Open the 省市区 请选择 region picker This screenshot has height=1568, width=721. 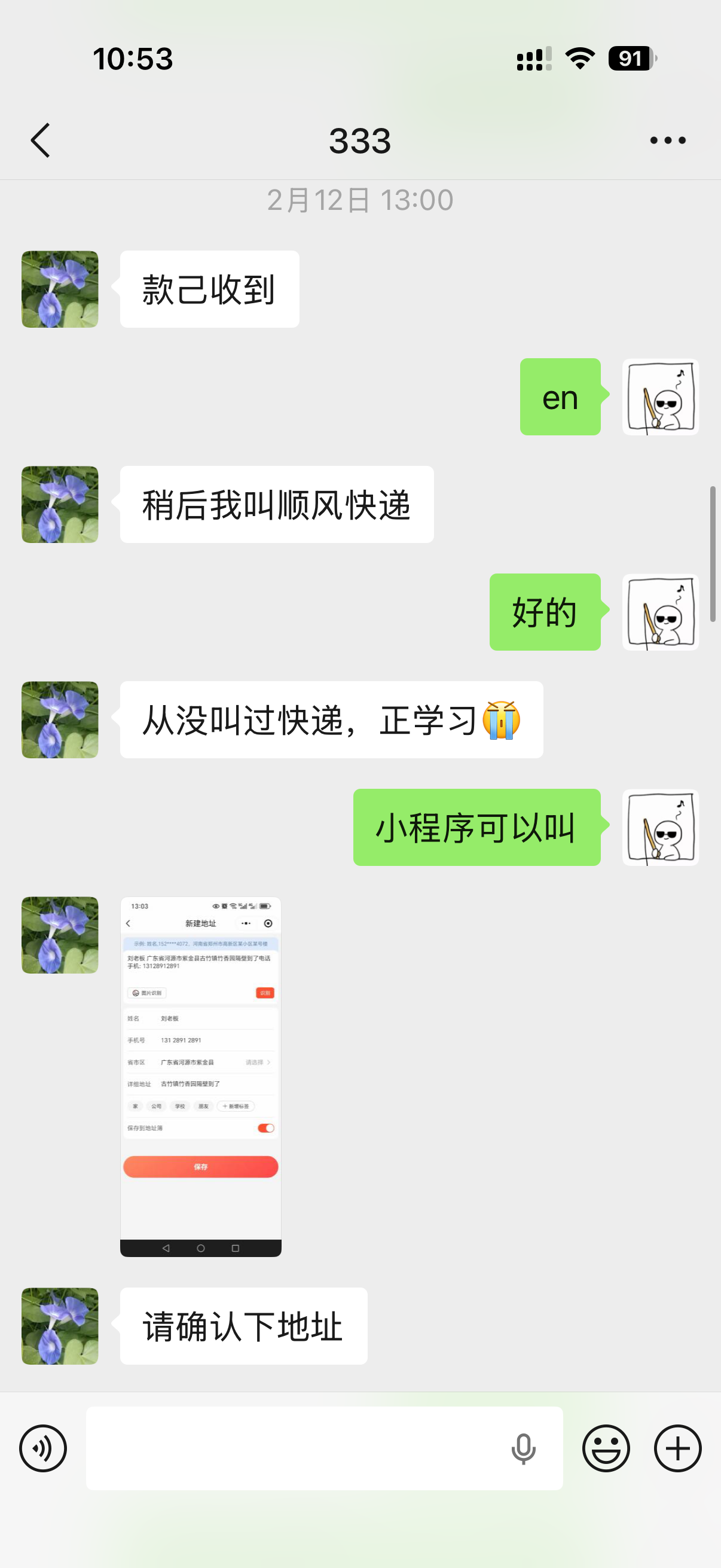click(x=255, y=1063)
